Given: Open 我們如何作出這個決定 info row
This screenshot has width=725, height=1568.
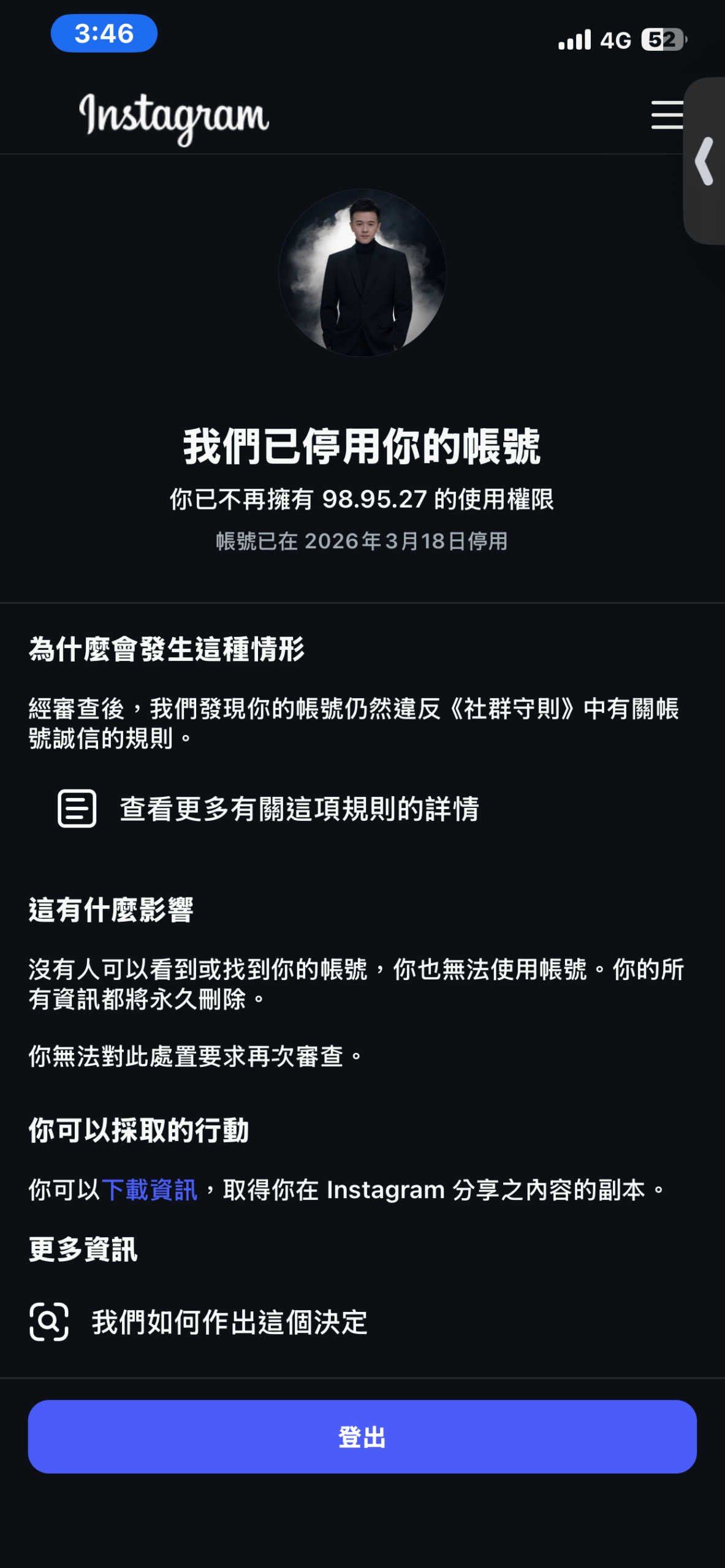Looking at the screenshot, I should (229, 1322).
